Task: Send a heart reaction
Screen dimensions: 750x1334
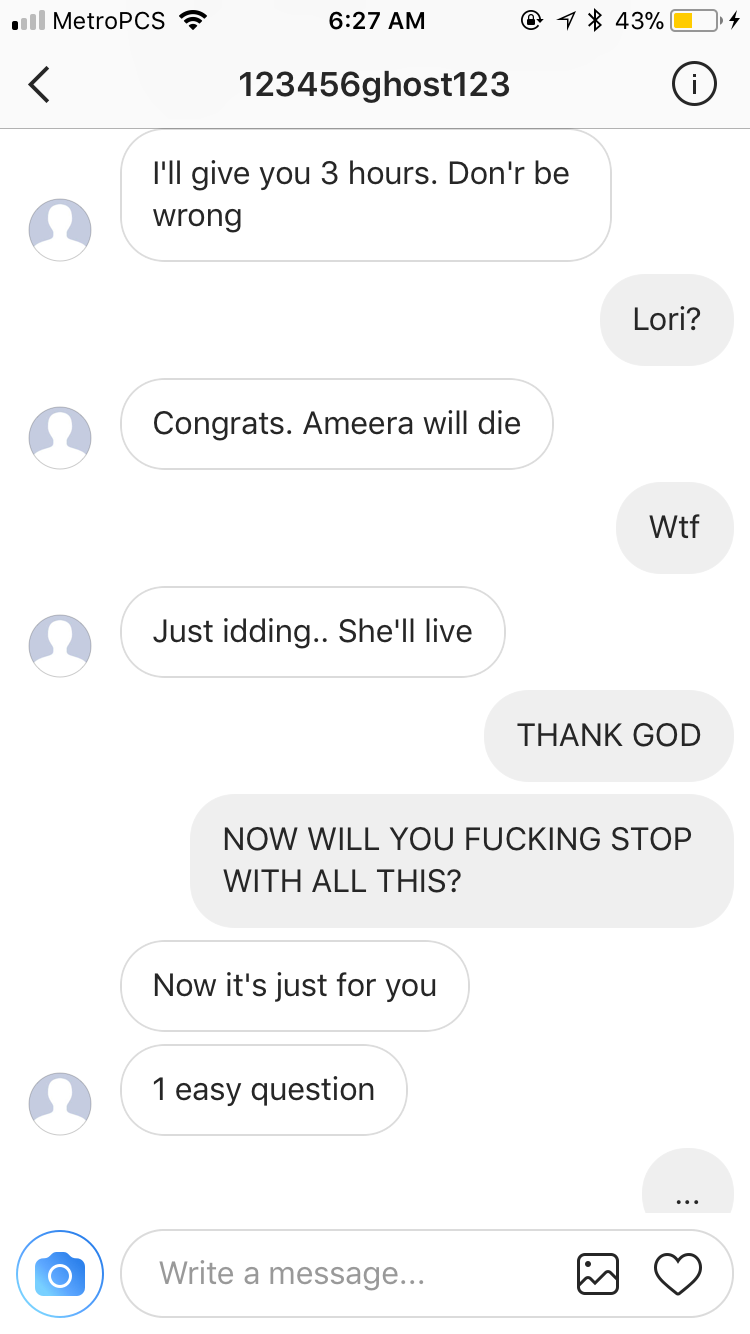Action: coord(678,1273)
